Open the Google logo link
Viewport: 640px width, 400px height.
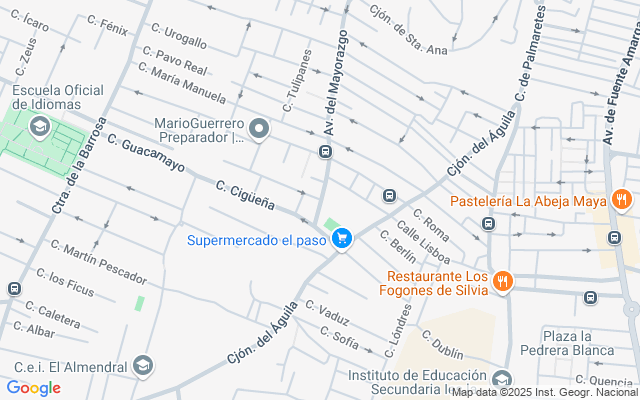click(33, 388)
